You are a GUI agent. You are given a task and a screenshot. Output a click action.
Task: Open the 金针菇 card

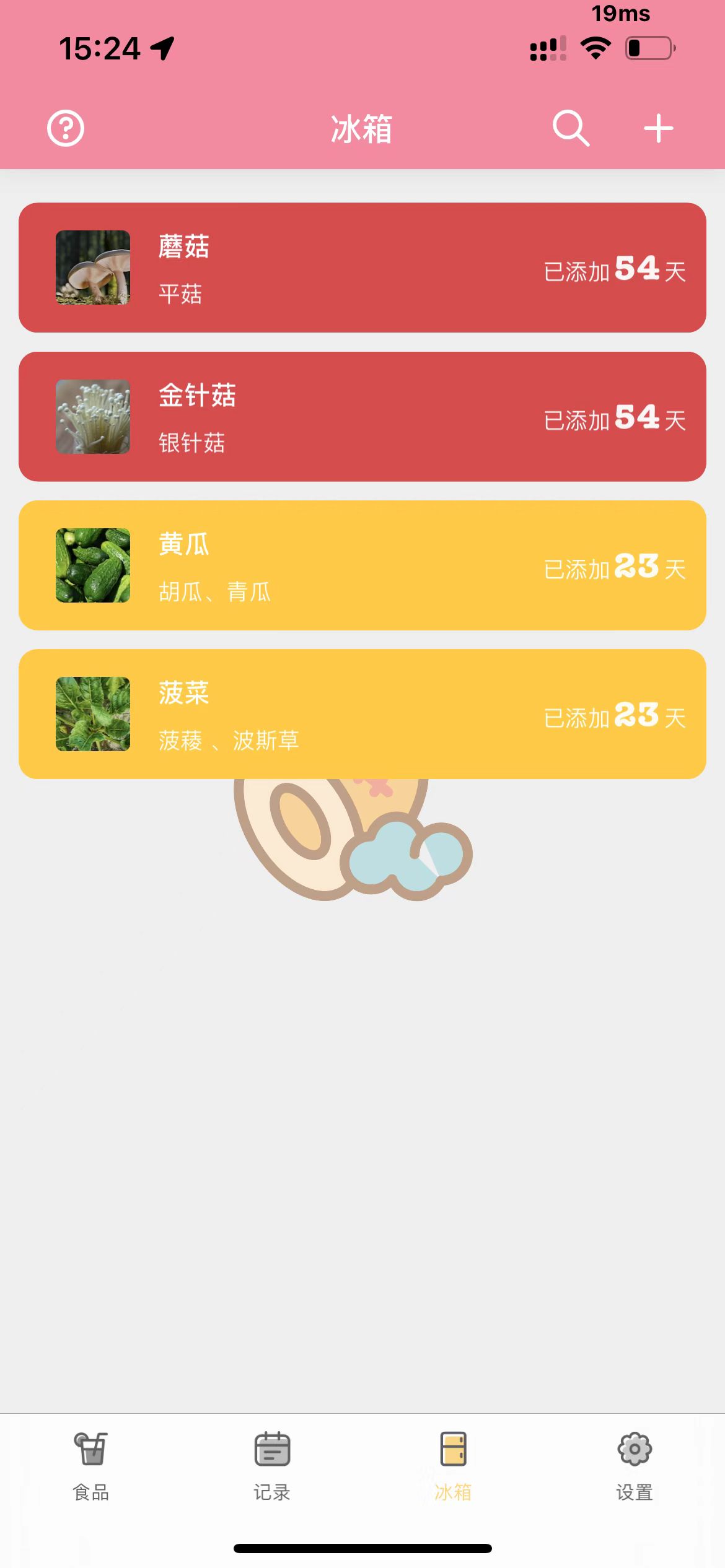362,417
